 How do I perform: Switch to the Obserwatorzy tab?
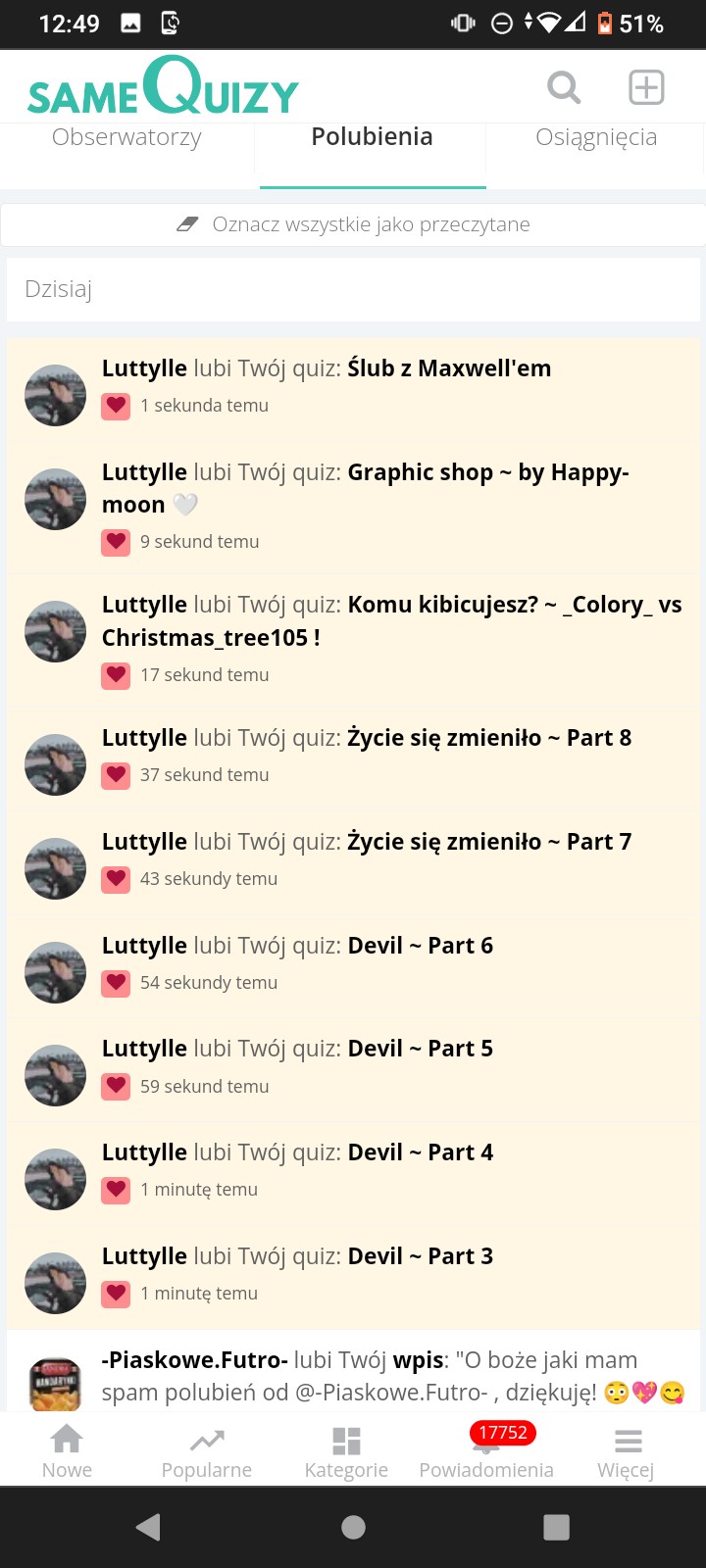tap(126, 138)
